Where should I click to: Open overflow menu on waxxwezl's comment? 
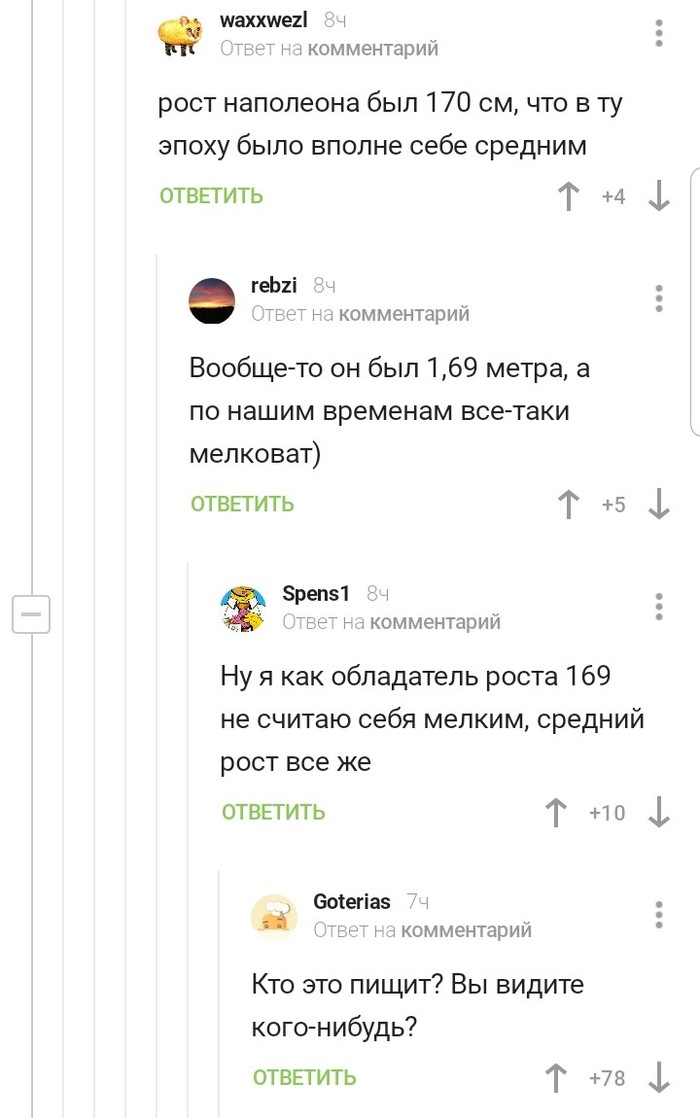(658, 34)
